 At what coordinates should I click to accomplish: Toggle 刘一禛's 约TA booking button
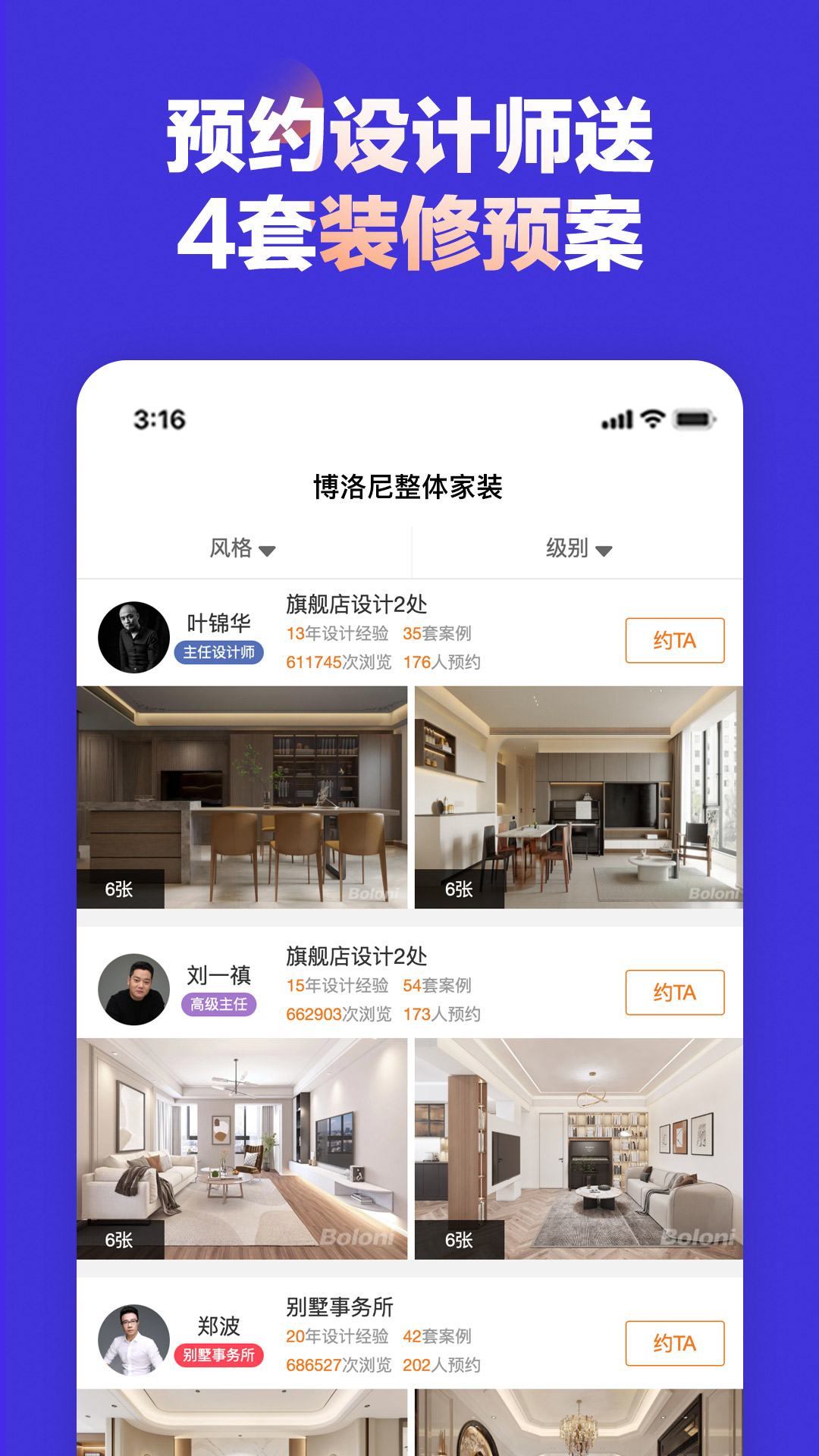tap(674, 993)
